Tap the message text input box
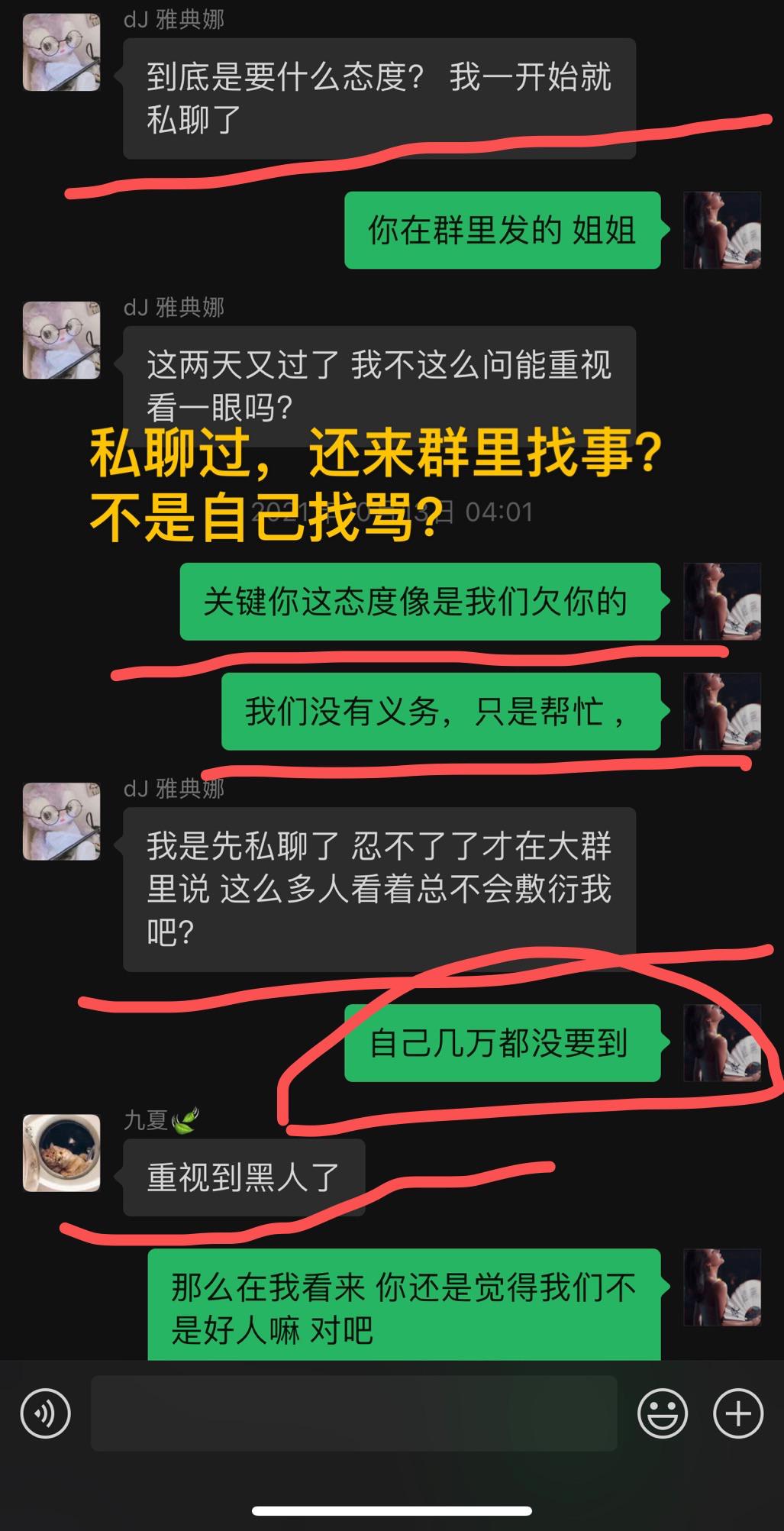 point(353,1413)
